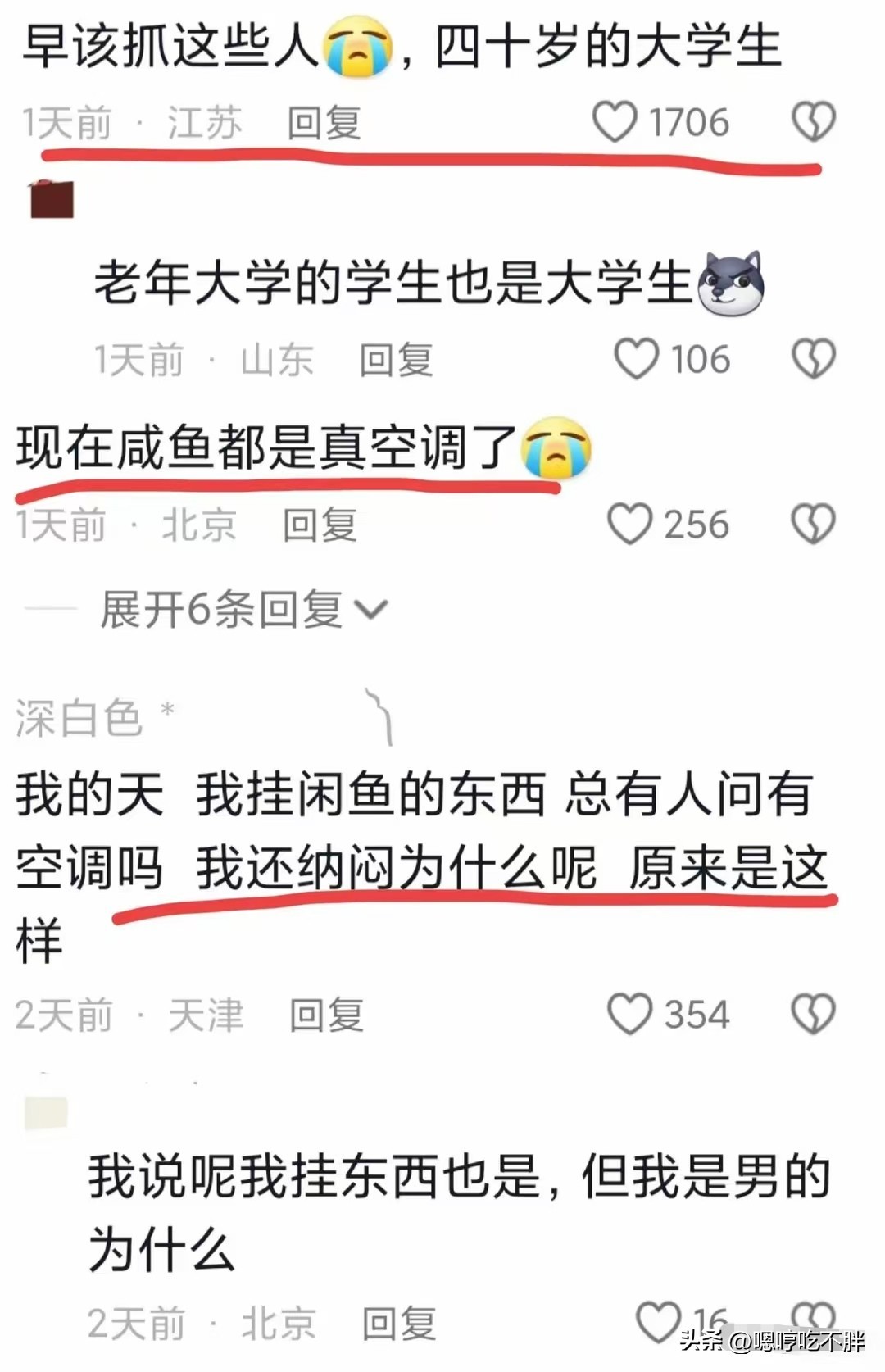Reply to the 现在咸鱼都是真空调了 comment
The image size is (885, 1372).
[x=320, y=525]
